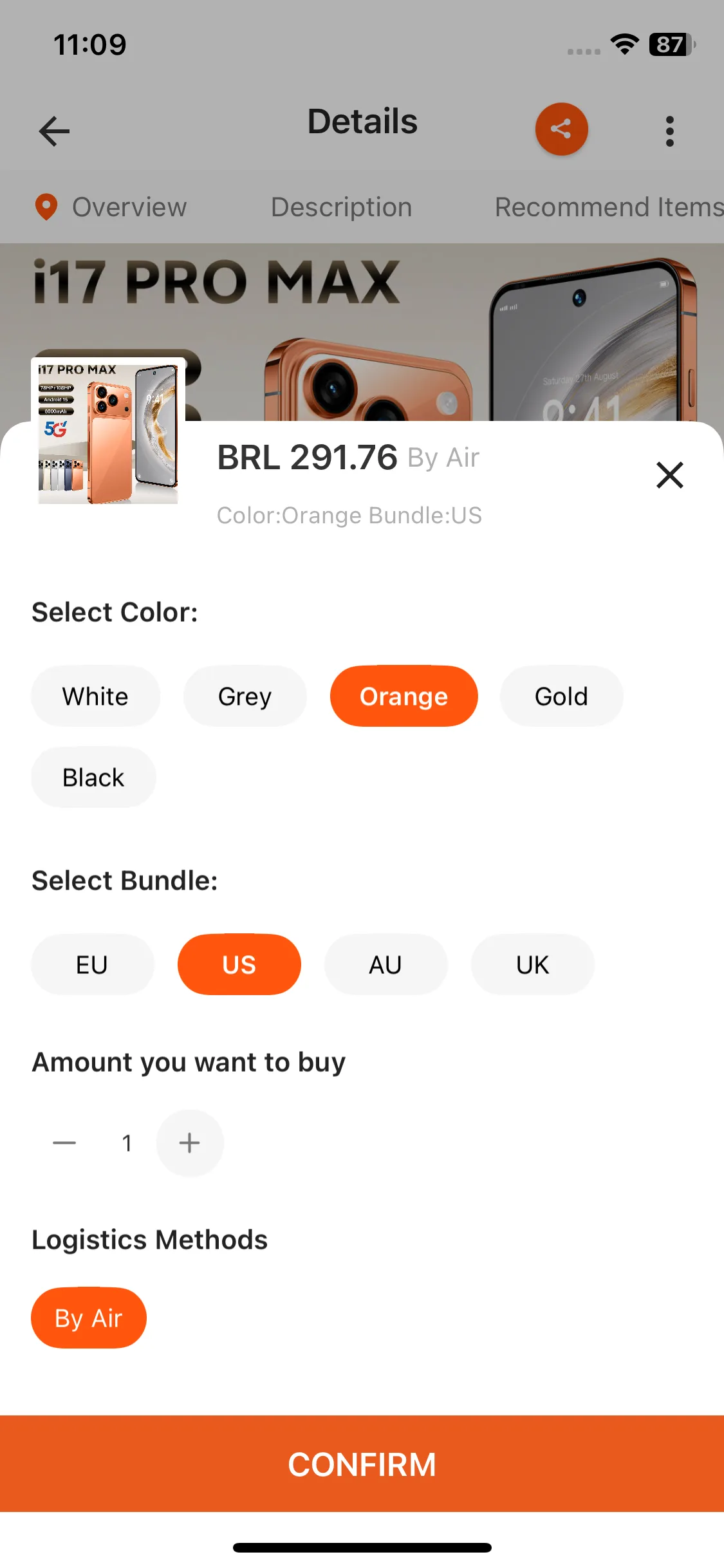Select the AU bundle option

[x=385, y=965]
